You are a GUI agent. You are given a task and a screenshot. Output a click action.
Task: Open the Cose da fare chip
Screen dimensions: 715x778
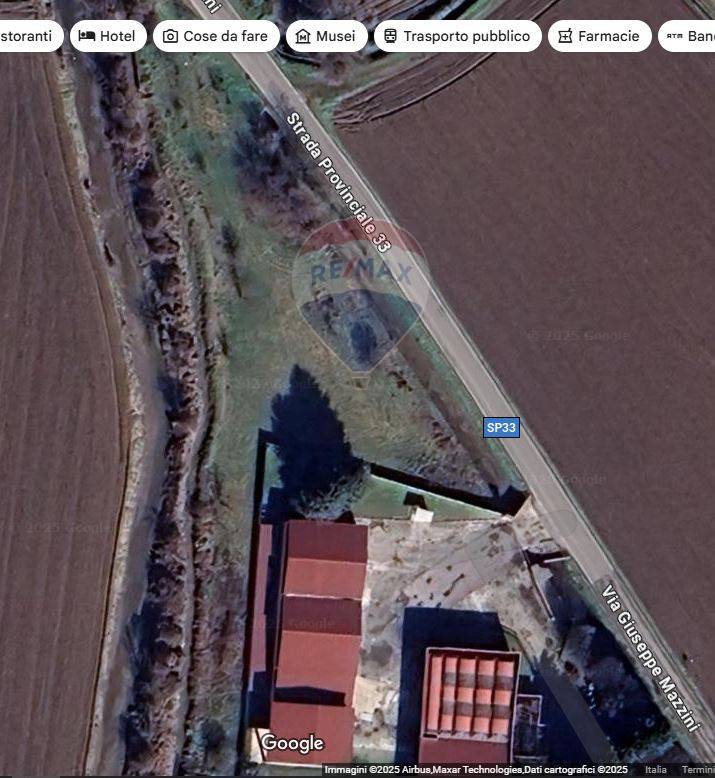215,36
